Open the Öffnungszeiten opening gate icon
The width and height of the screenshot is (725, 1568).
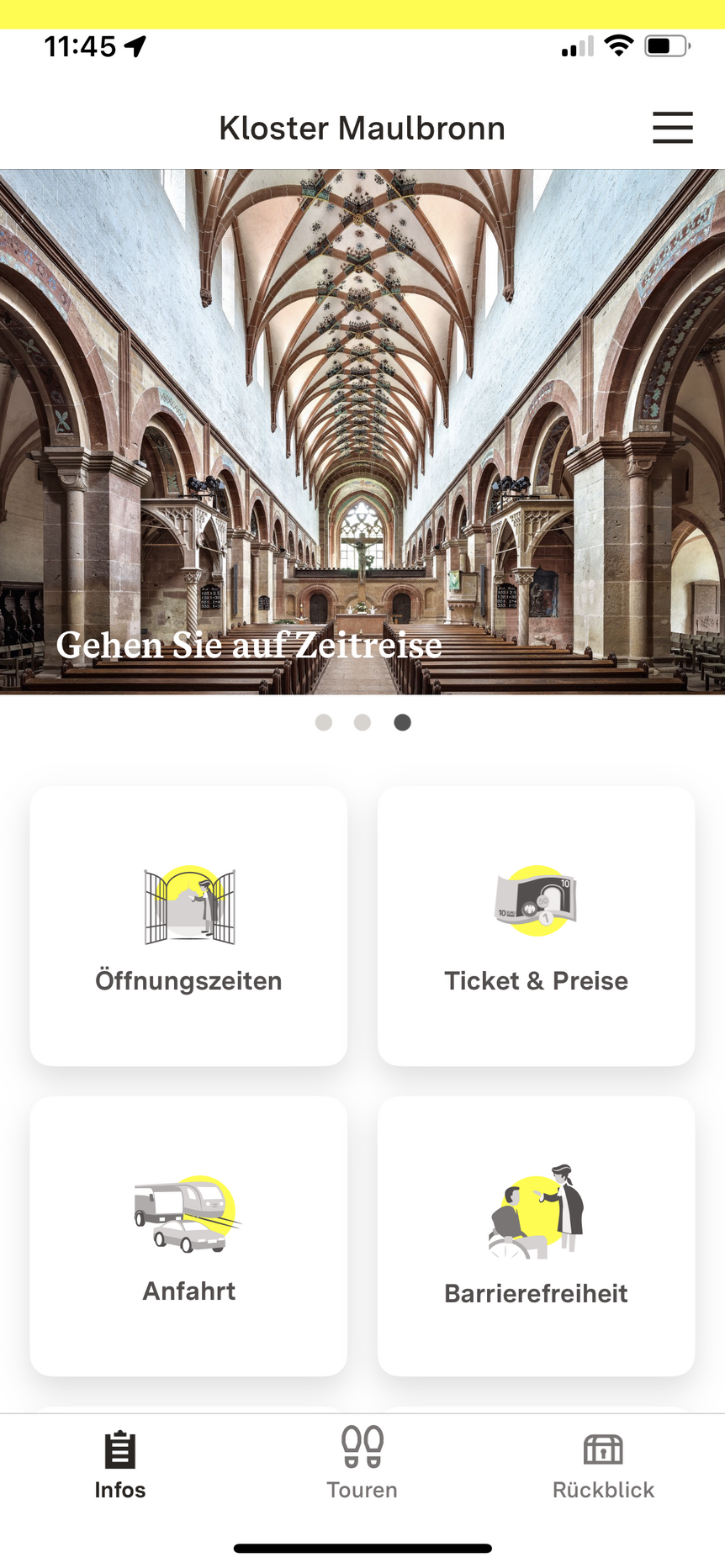[x=188, y=906]
